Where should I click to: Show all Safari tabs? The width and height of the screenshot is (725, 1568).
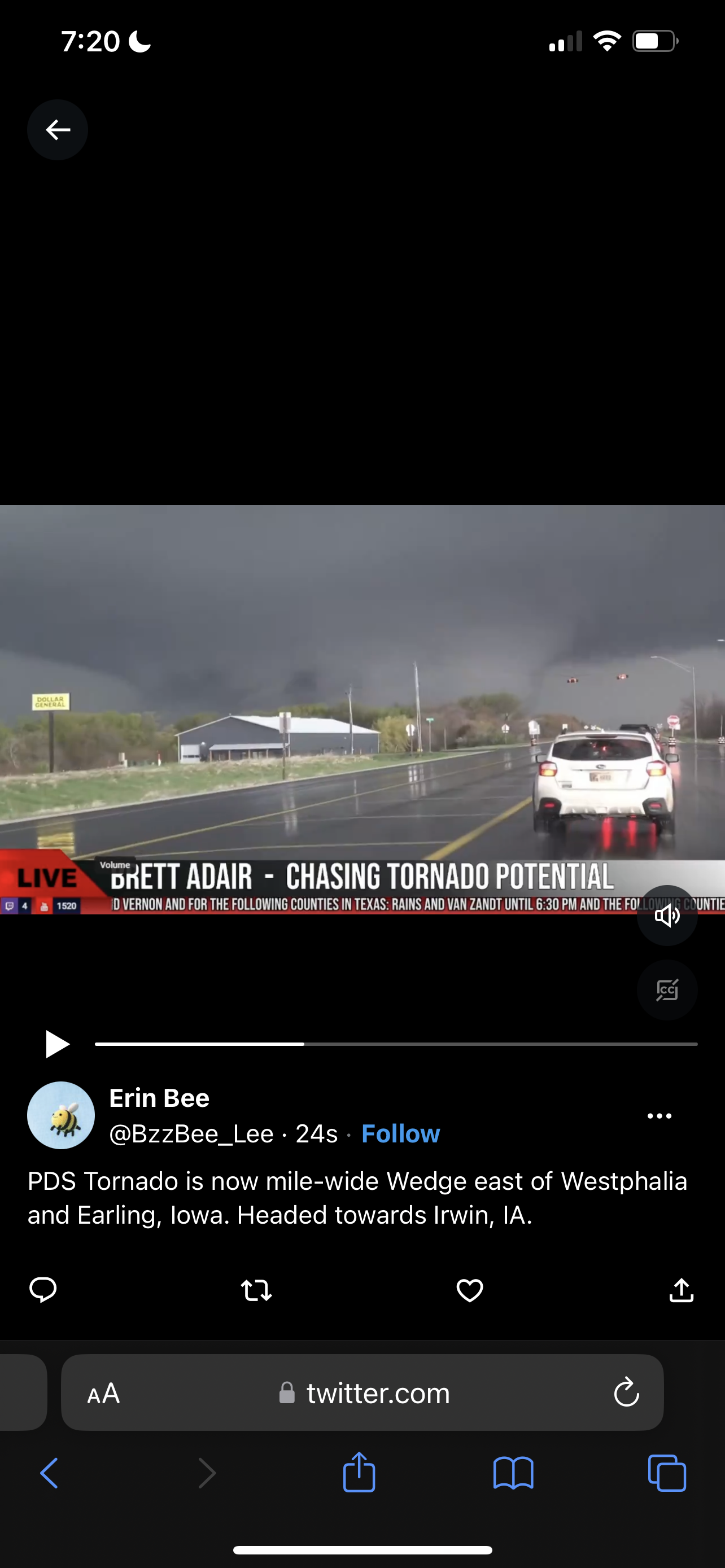(x=667, y=1473)
